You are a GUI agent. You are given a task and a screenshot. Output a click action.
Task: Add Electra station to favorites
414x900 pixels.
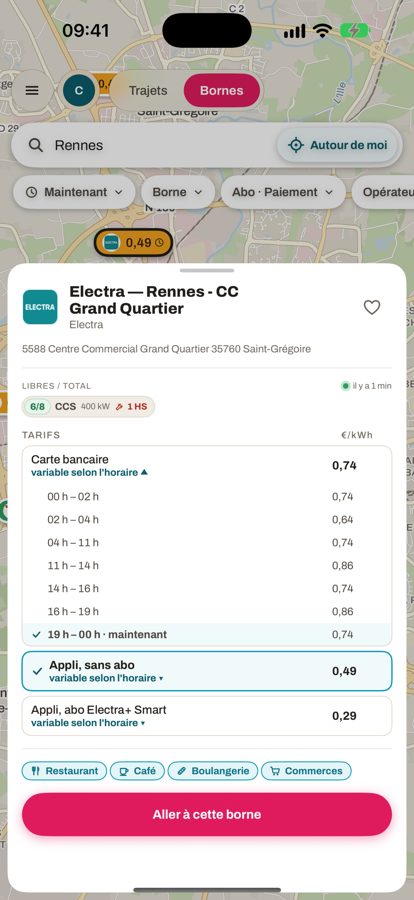click(x=372, y=308)
